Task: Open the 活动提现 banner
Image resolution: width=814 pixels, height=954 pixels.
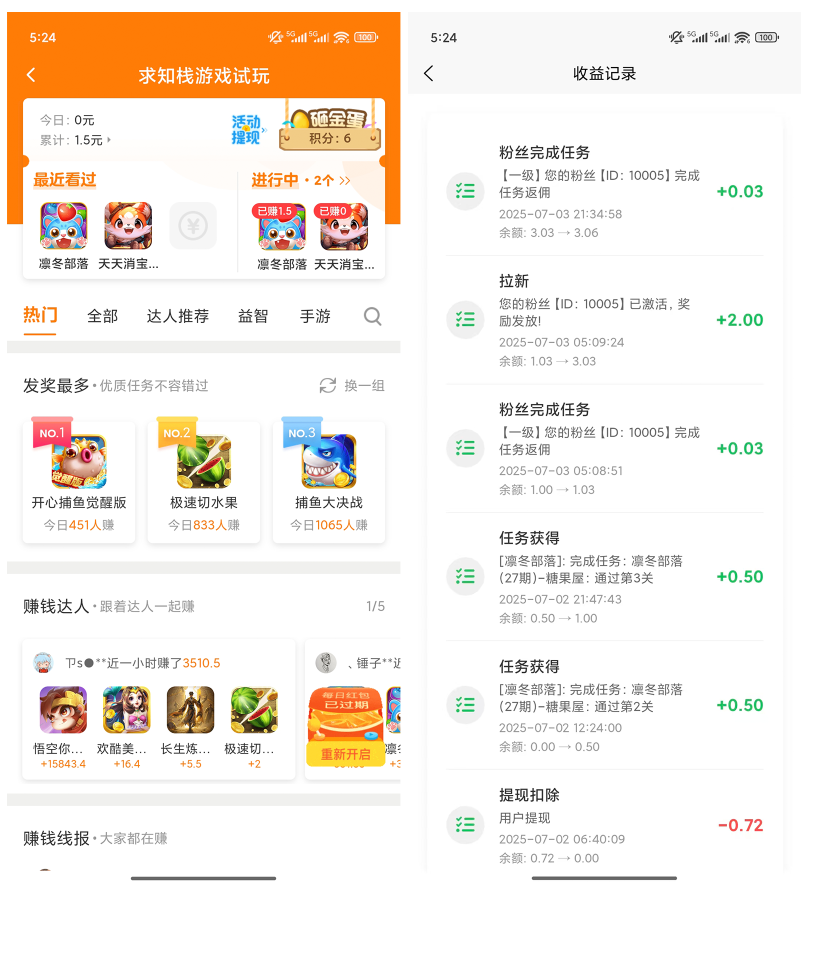Action: [247, 129]
